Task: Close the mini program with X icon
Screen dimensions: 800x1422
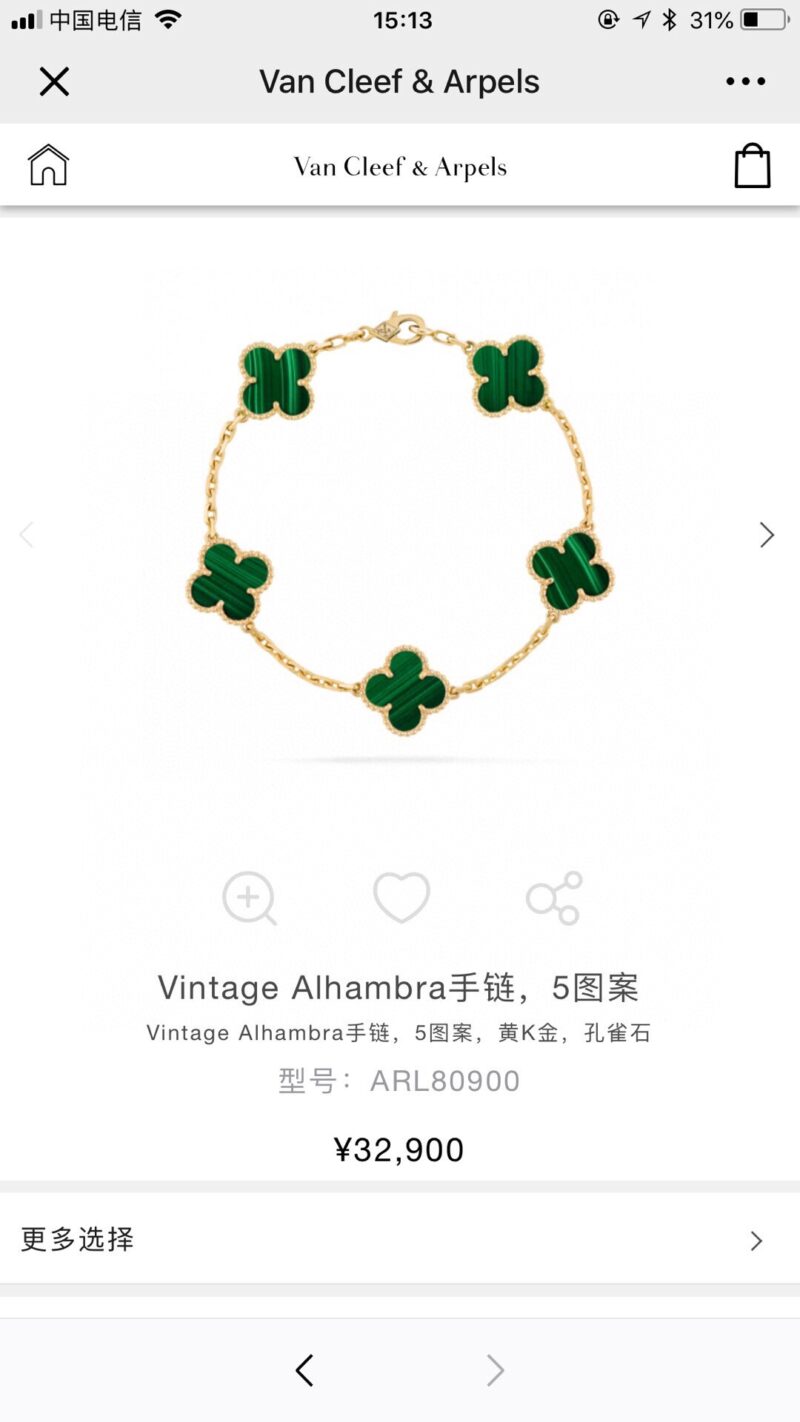Action: click(53, 81)
